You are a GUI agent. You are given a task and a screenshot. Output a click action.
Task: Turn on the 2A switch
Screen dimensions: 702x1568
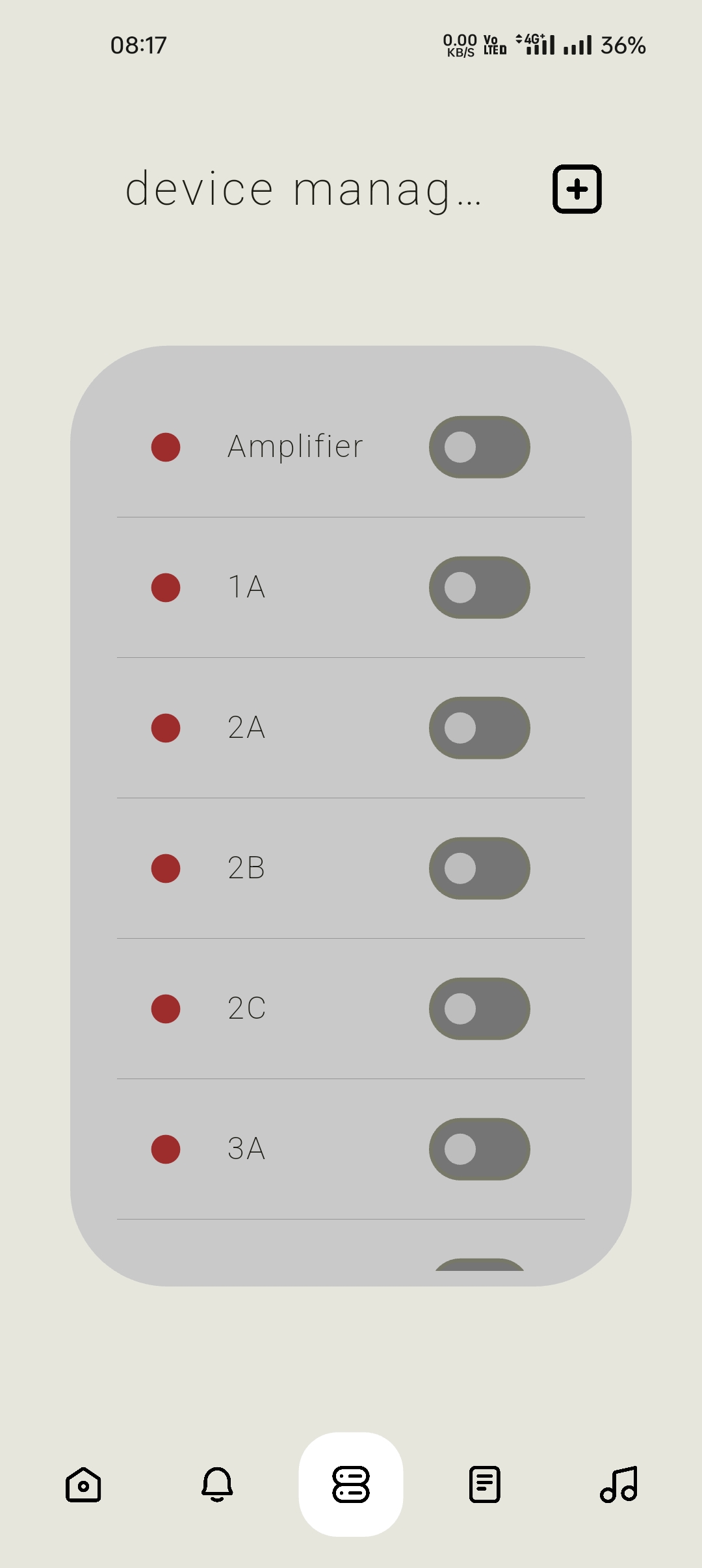pos(479,728)
